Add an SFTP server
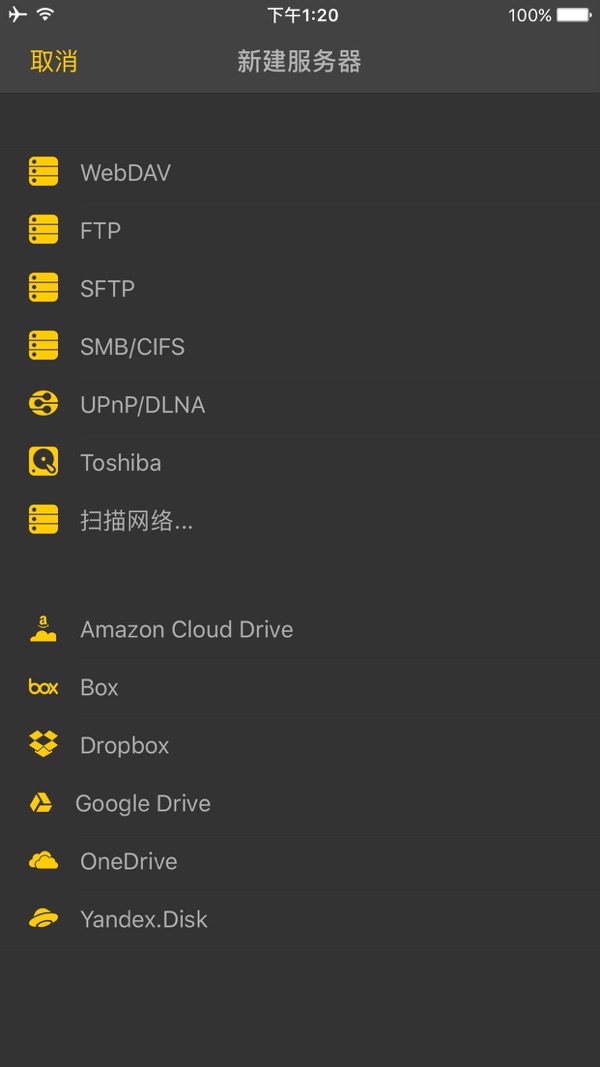Viewport: 600px width, 1067px height. (x=107, y=289)
